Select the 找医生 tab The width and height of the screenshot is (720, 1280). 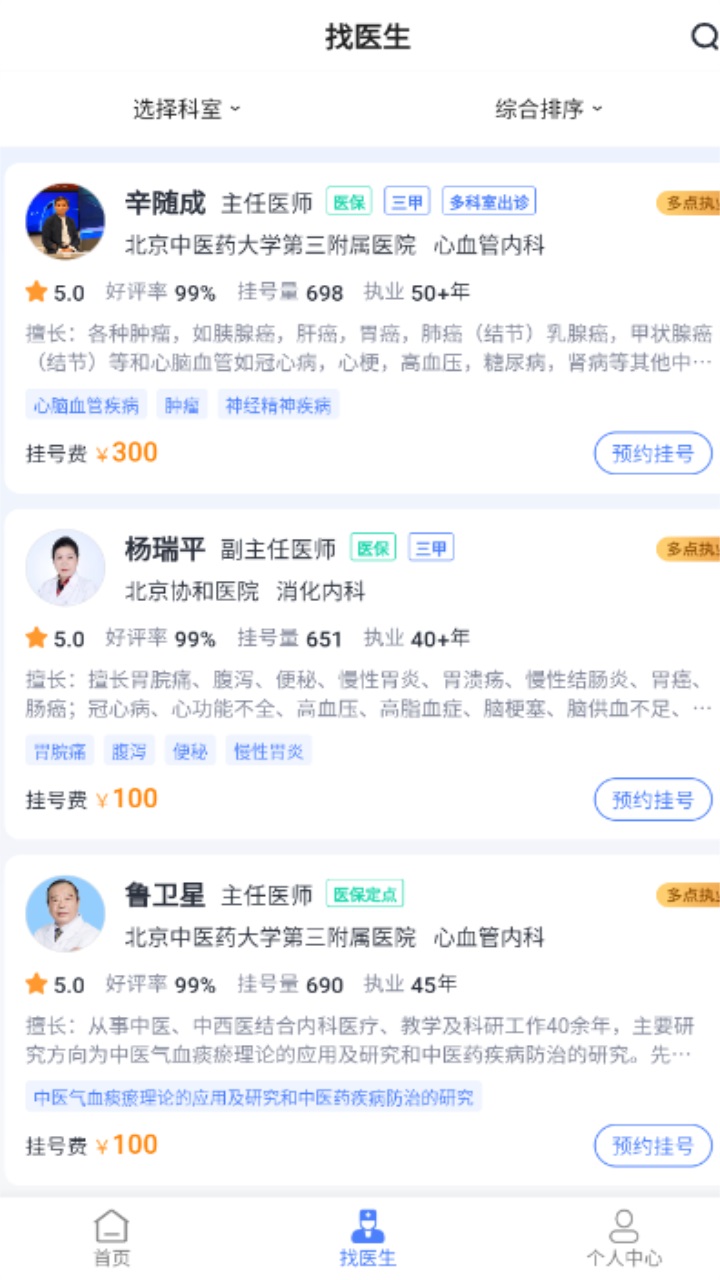click(367, 1238)
